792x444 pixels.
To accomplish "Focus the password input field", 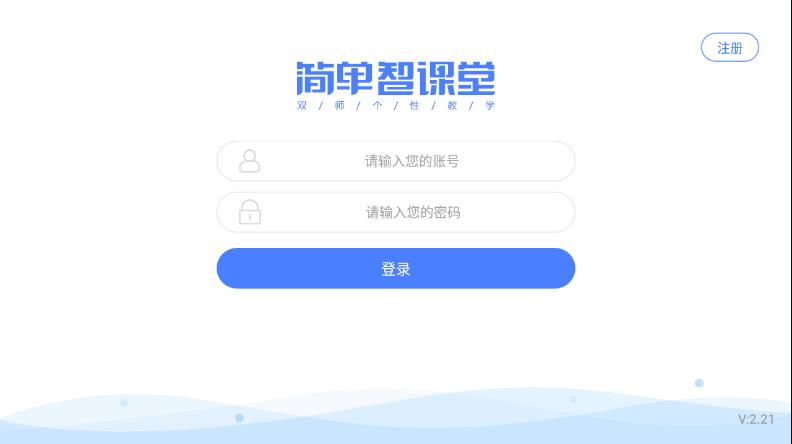I will pos(410,212).
